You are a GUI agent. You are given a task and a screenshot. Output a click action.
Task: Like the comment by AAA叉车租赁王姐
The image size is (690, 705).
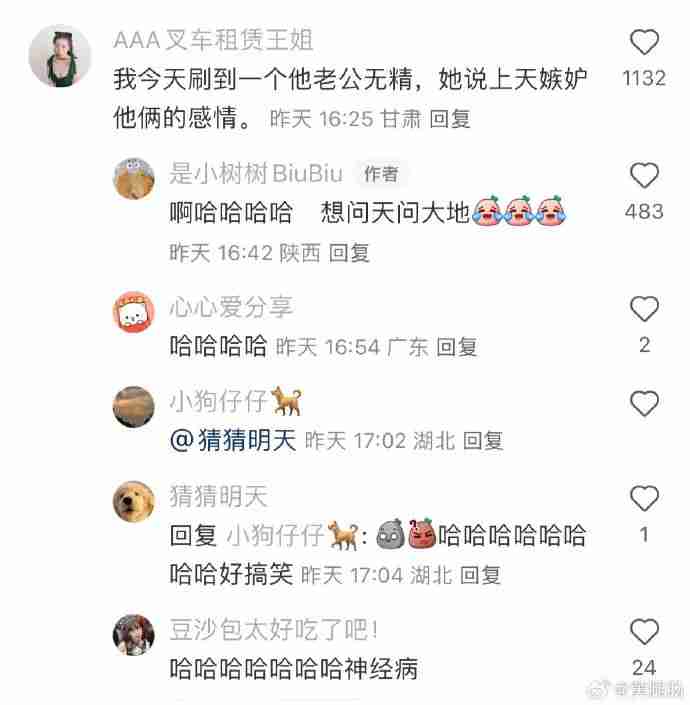(x=645, y=42)
